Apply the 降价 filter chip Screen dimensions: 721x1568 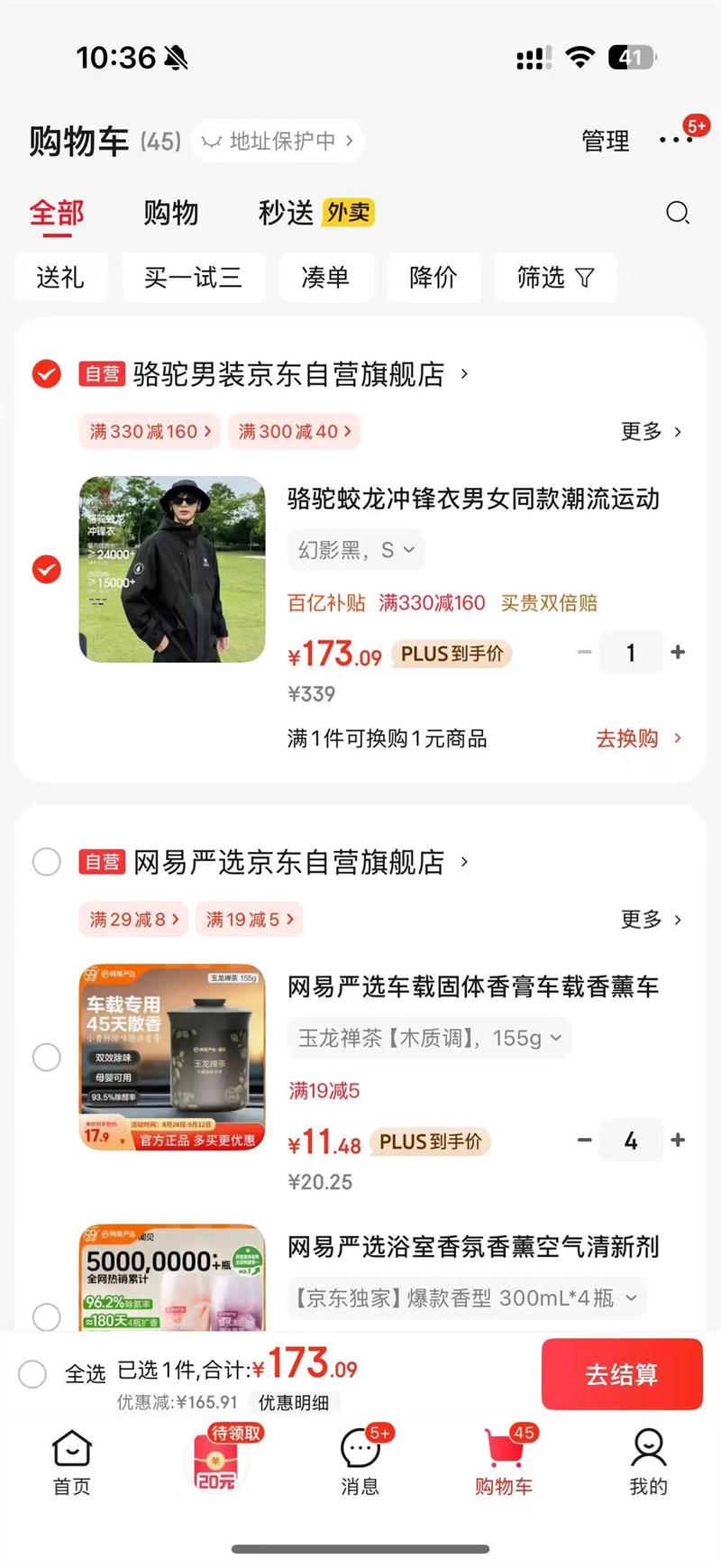coord(434,277)
